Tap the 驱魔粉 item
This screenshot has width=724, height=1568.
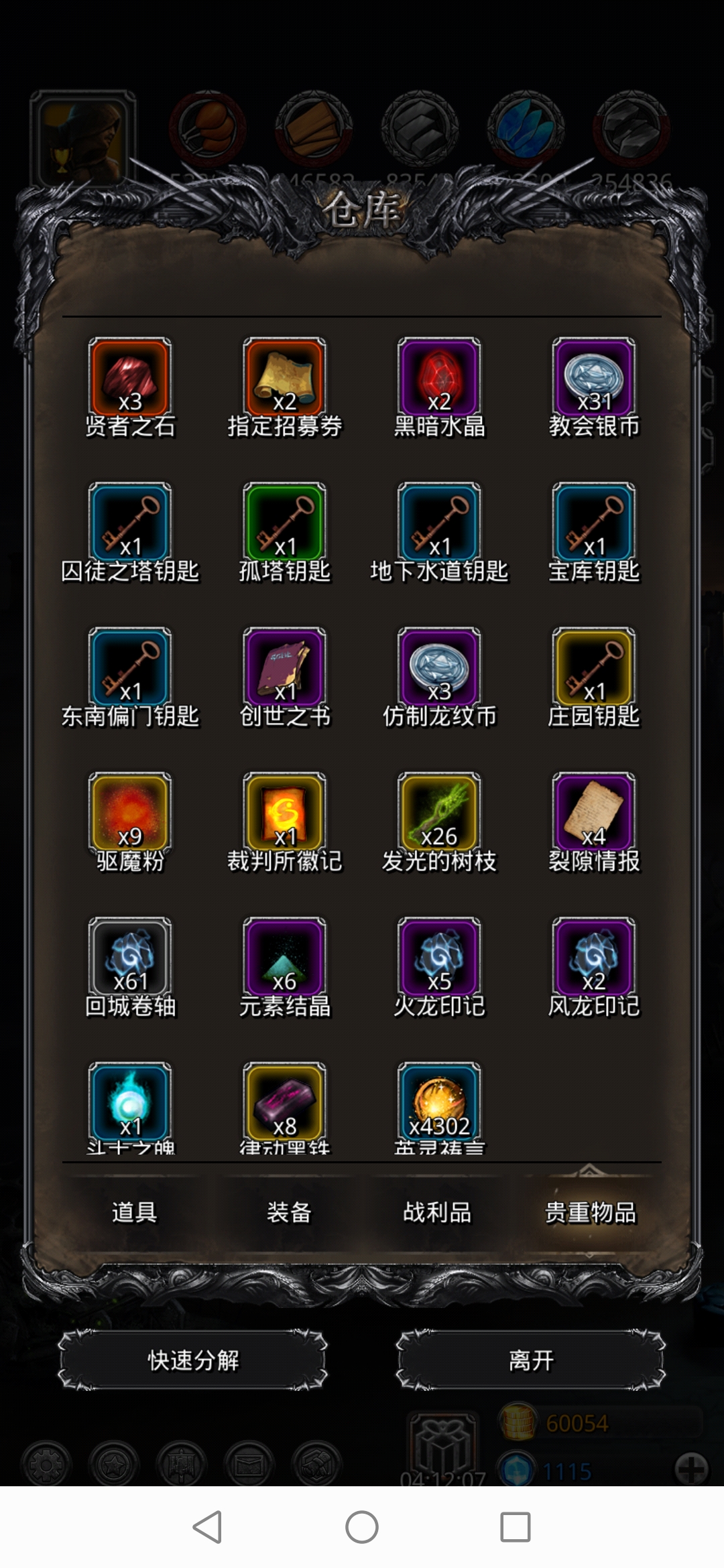pos(130,812)
